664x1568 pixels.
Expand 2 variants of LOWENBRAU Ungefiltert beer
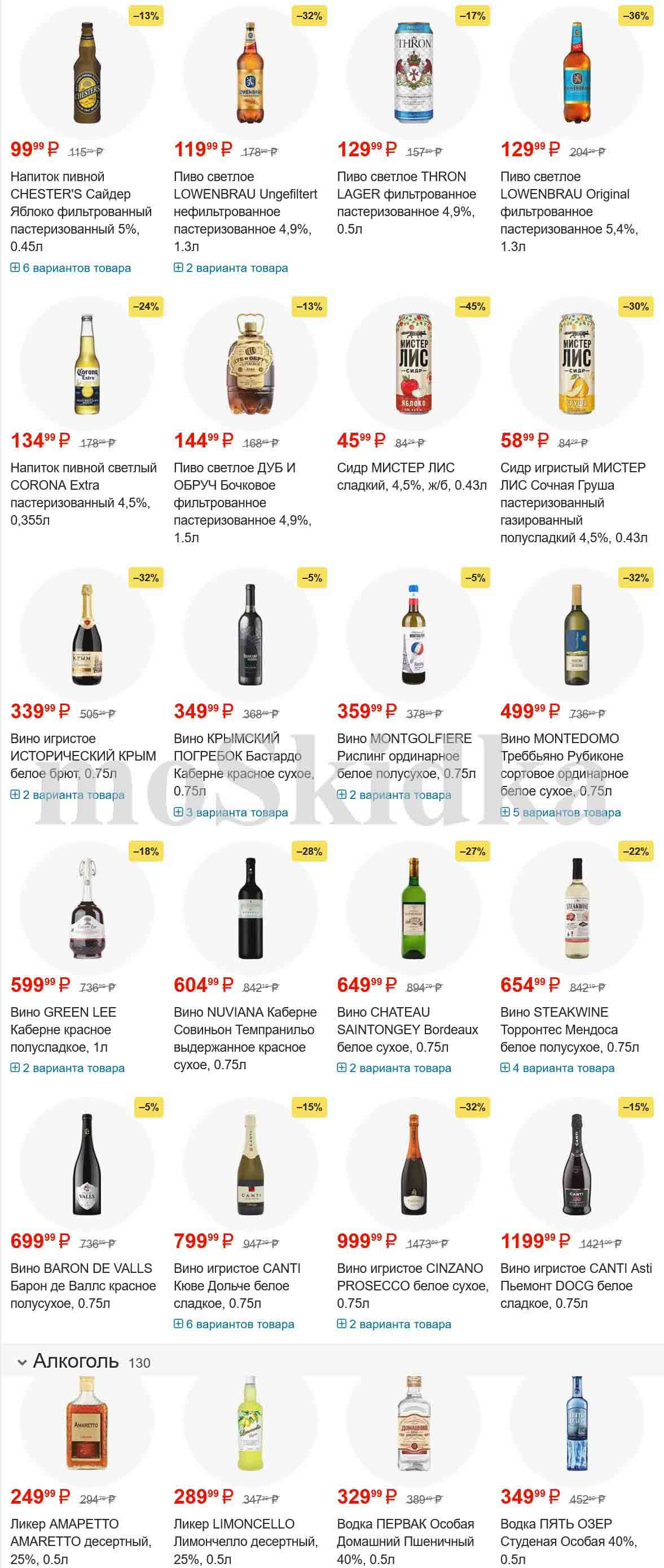coord(231,268)
